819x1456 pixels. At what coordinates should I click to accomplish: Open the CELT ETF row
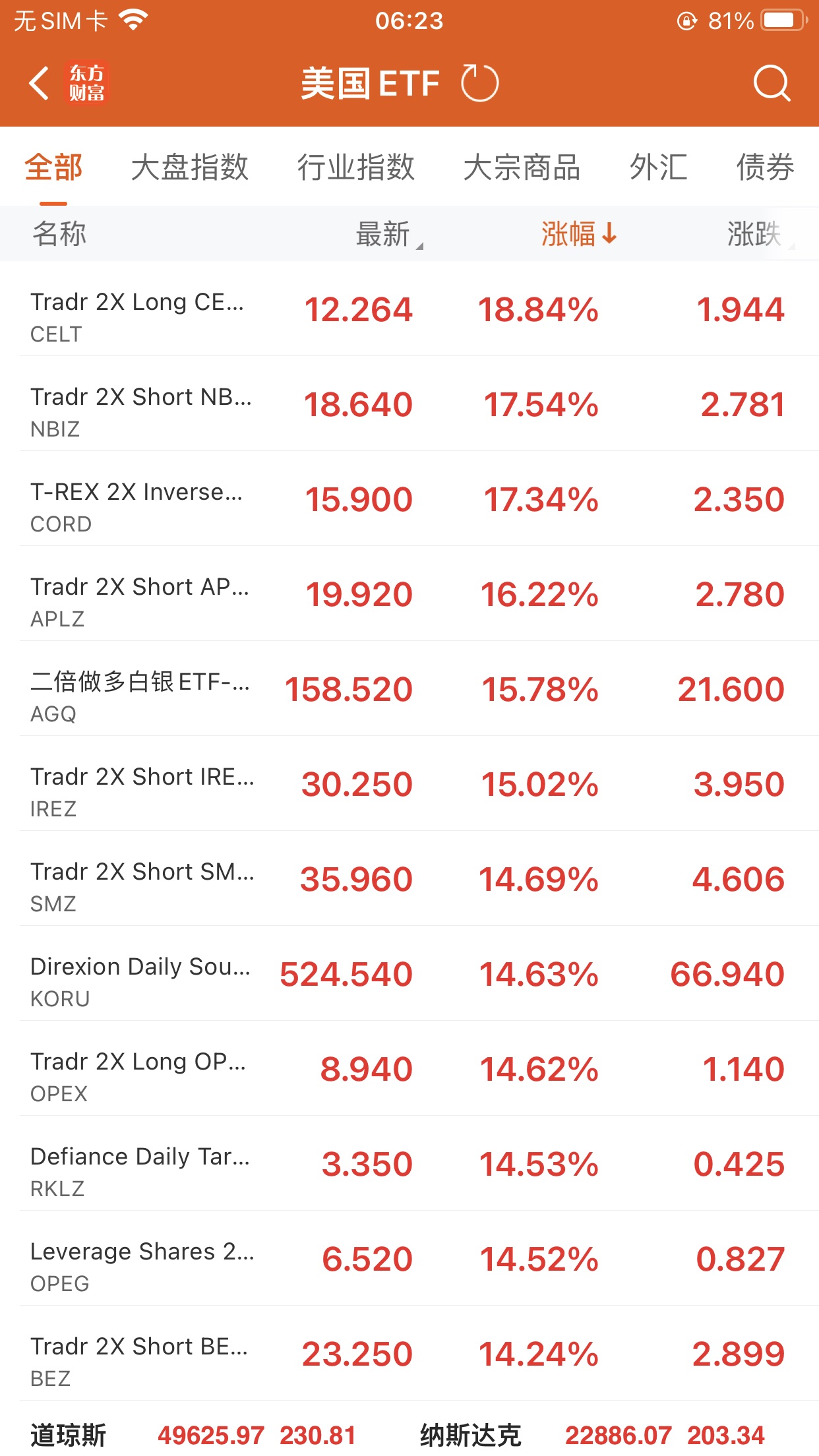pos(409,310)
